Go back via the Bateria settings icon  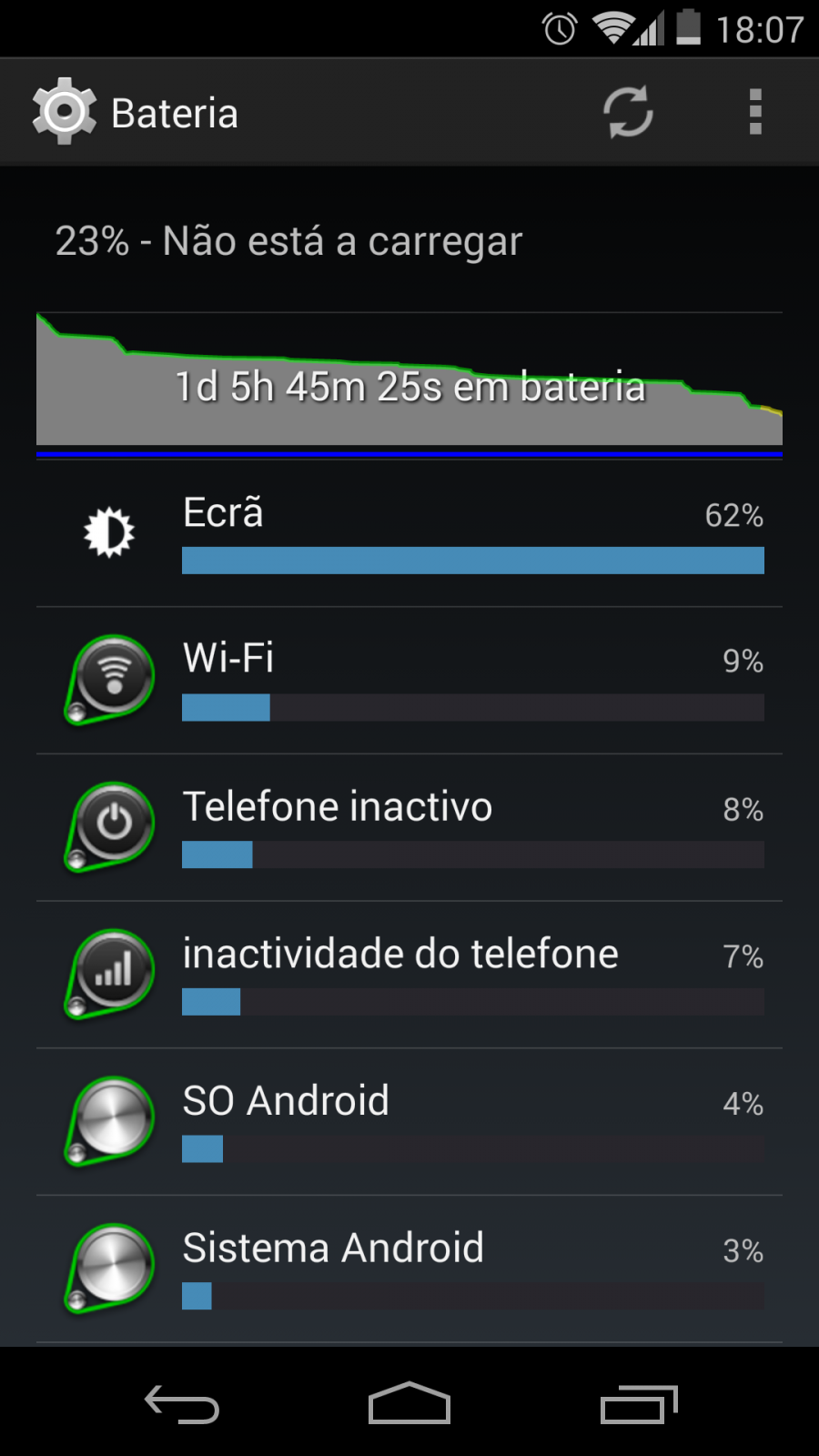pos(64,112)
